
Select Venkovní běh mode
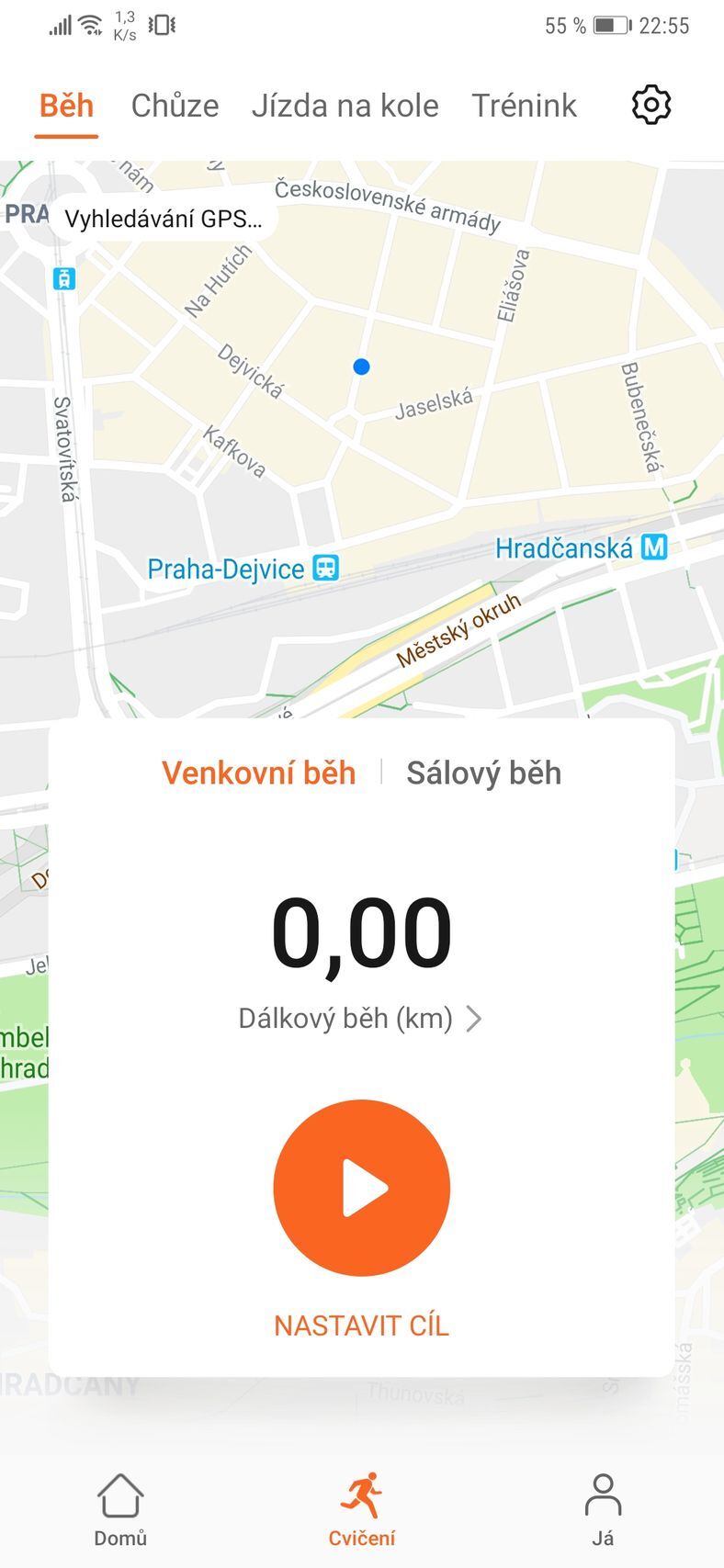tap(258, 773)
